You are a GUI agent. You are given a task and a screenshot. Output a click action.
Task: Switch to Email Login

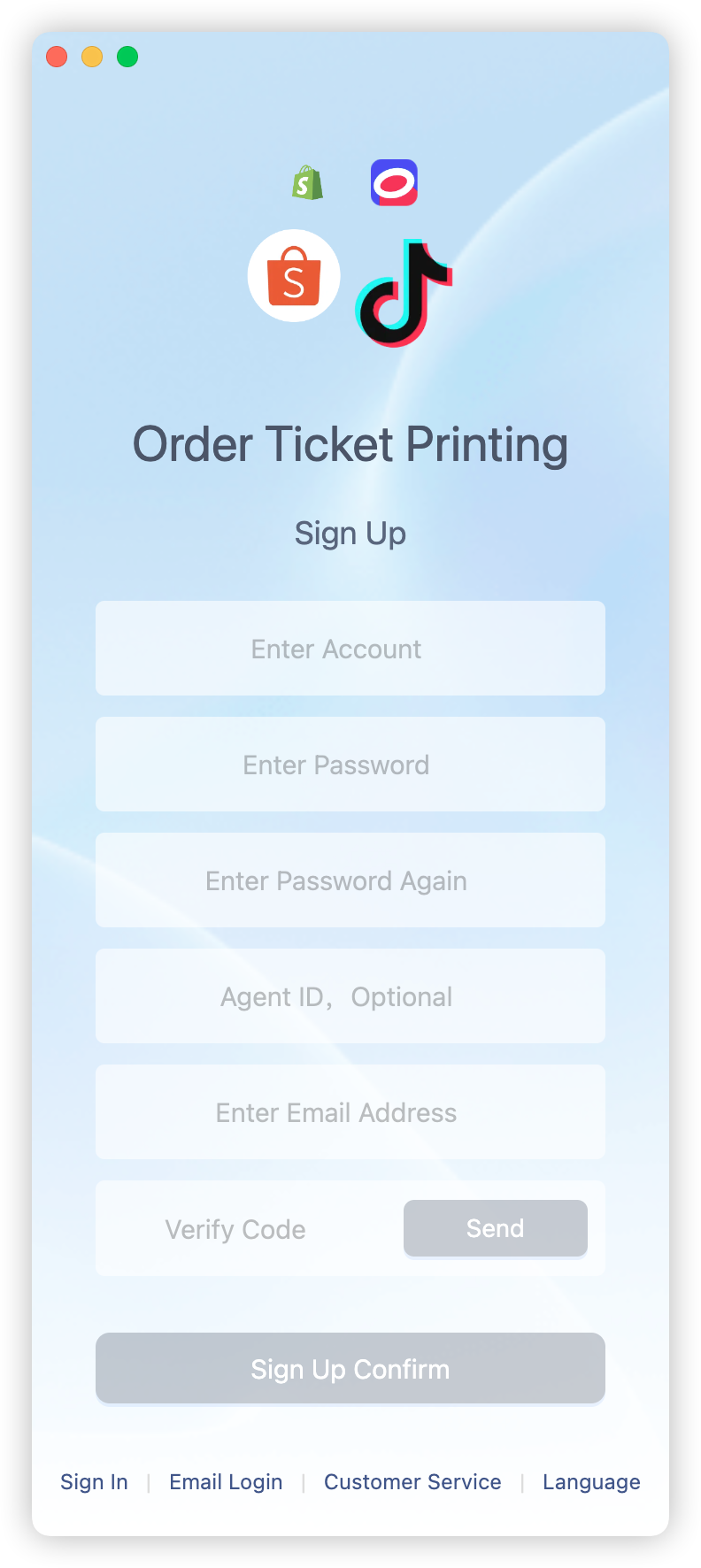coord(226,1482)
